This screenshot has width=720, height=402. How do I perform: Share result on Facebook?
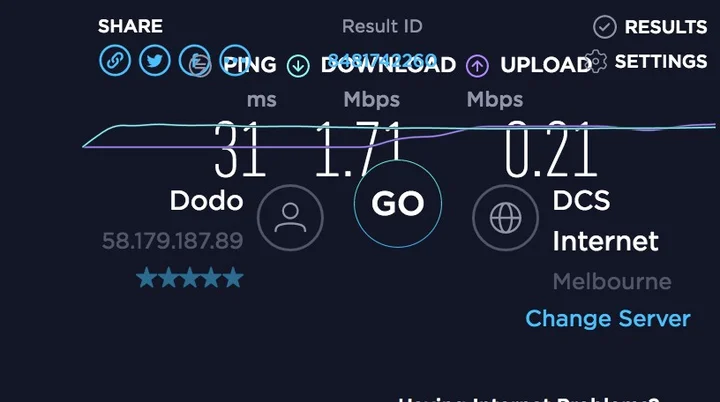pyautogui.click(x=195, y=62)
